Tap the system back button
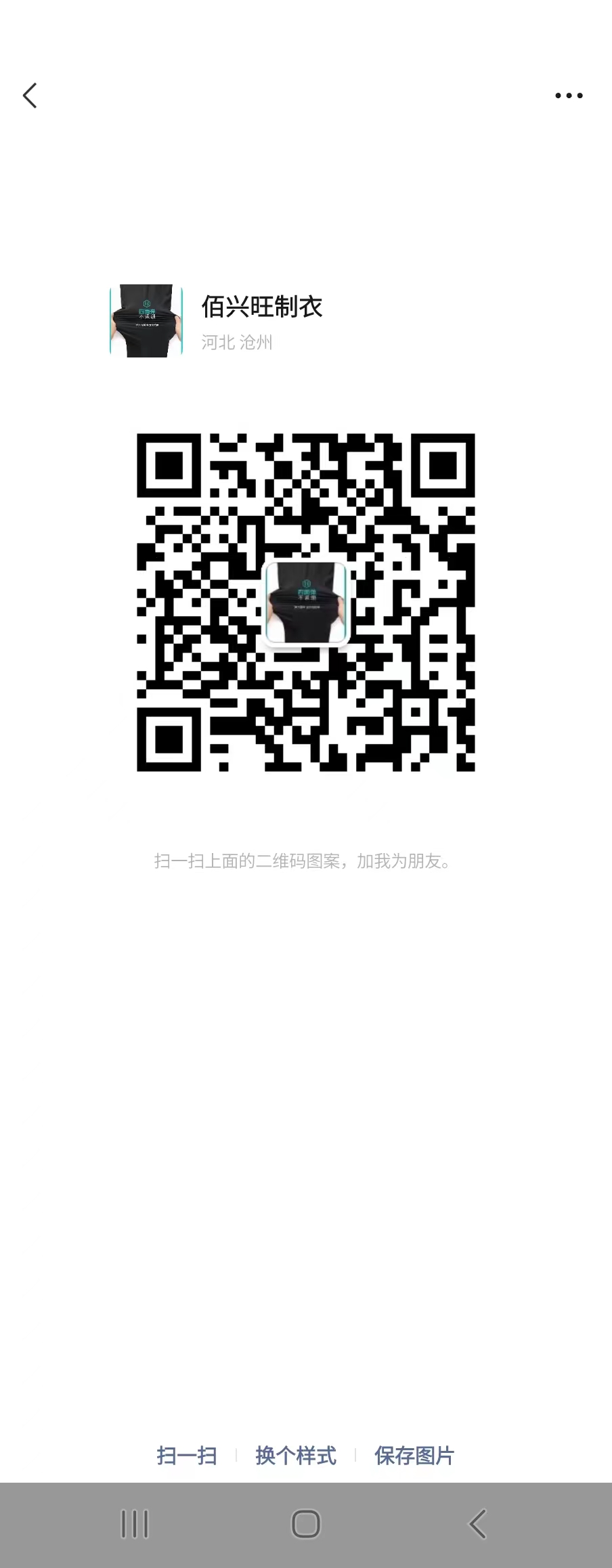The height and width of the screenshot is (1568, 612). (477, 1524)
